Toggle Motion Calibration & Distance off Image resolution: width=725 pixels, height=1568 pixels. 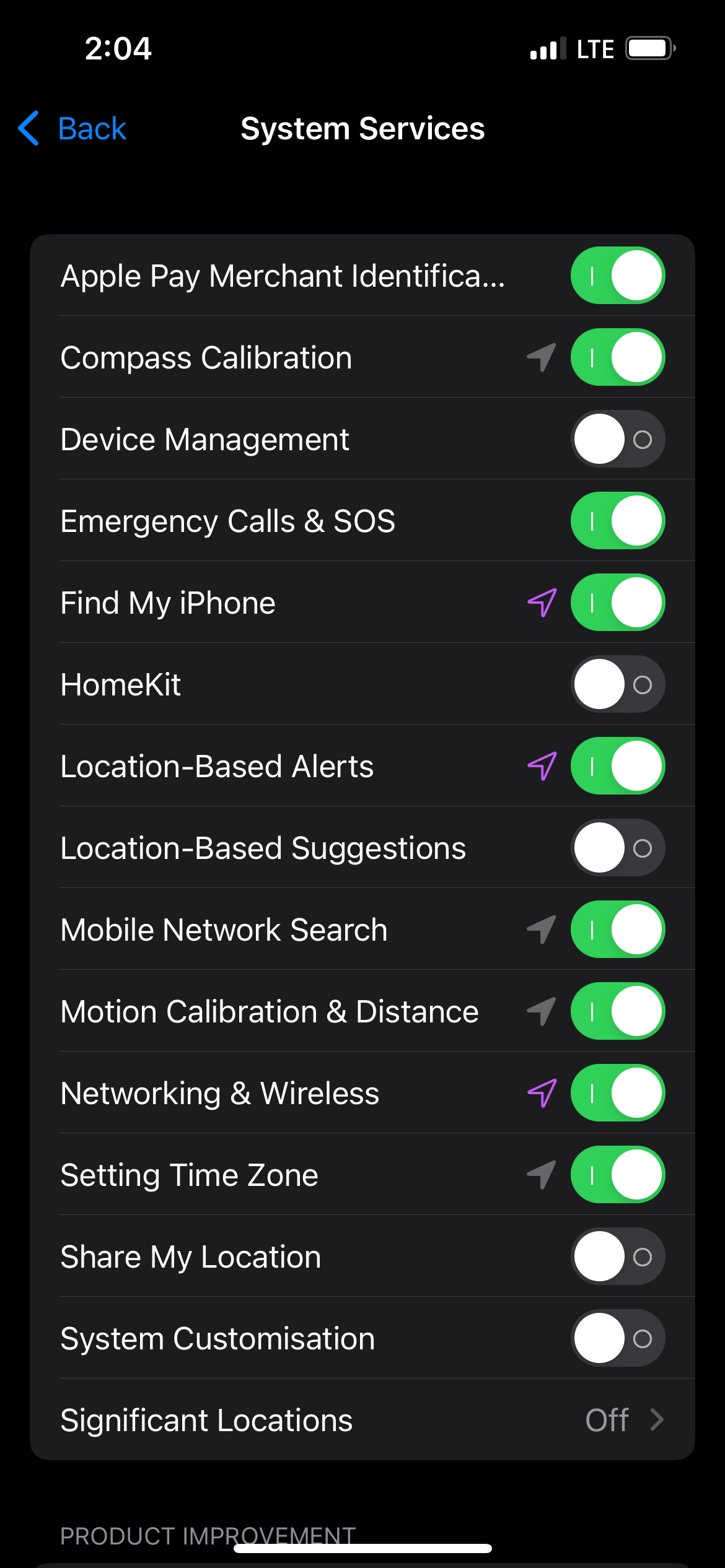[618, 1011]
